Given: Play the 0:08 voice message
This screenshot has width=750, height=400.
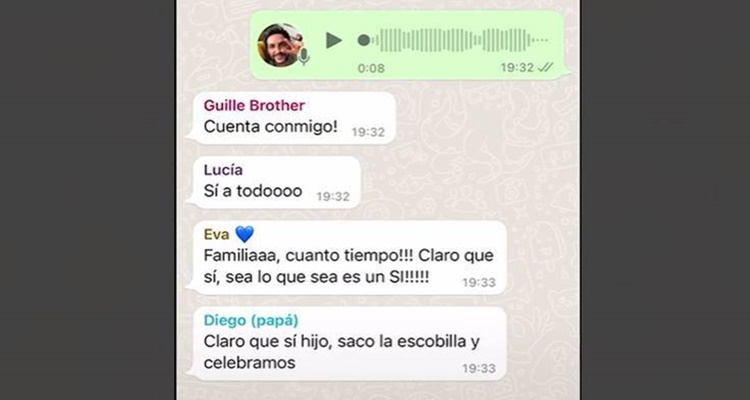Looking at the screenshot, I should click(334, 40).
